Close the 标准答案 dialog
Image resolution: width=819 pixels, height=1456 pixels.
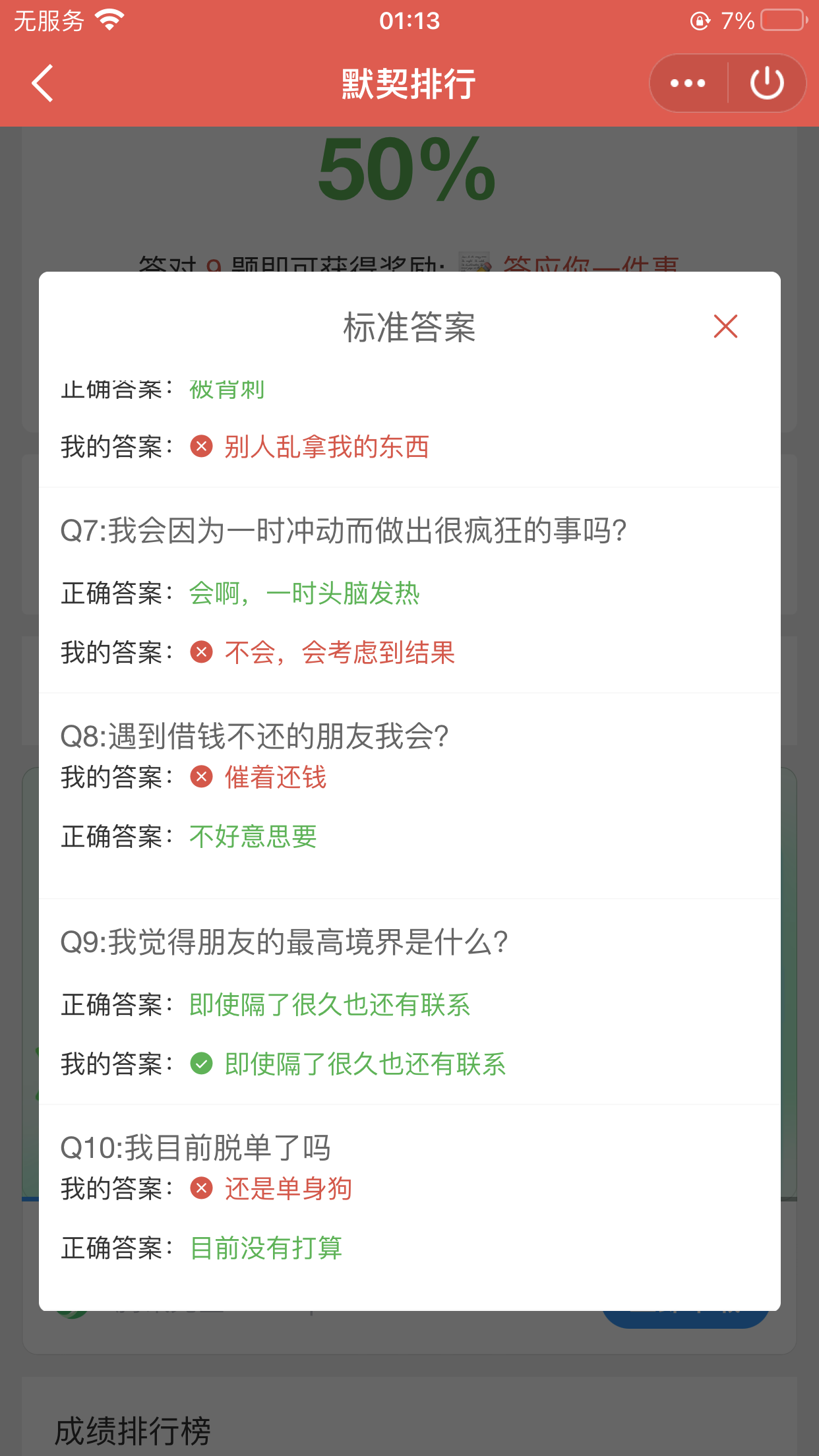725,326
